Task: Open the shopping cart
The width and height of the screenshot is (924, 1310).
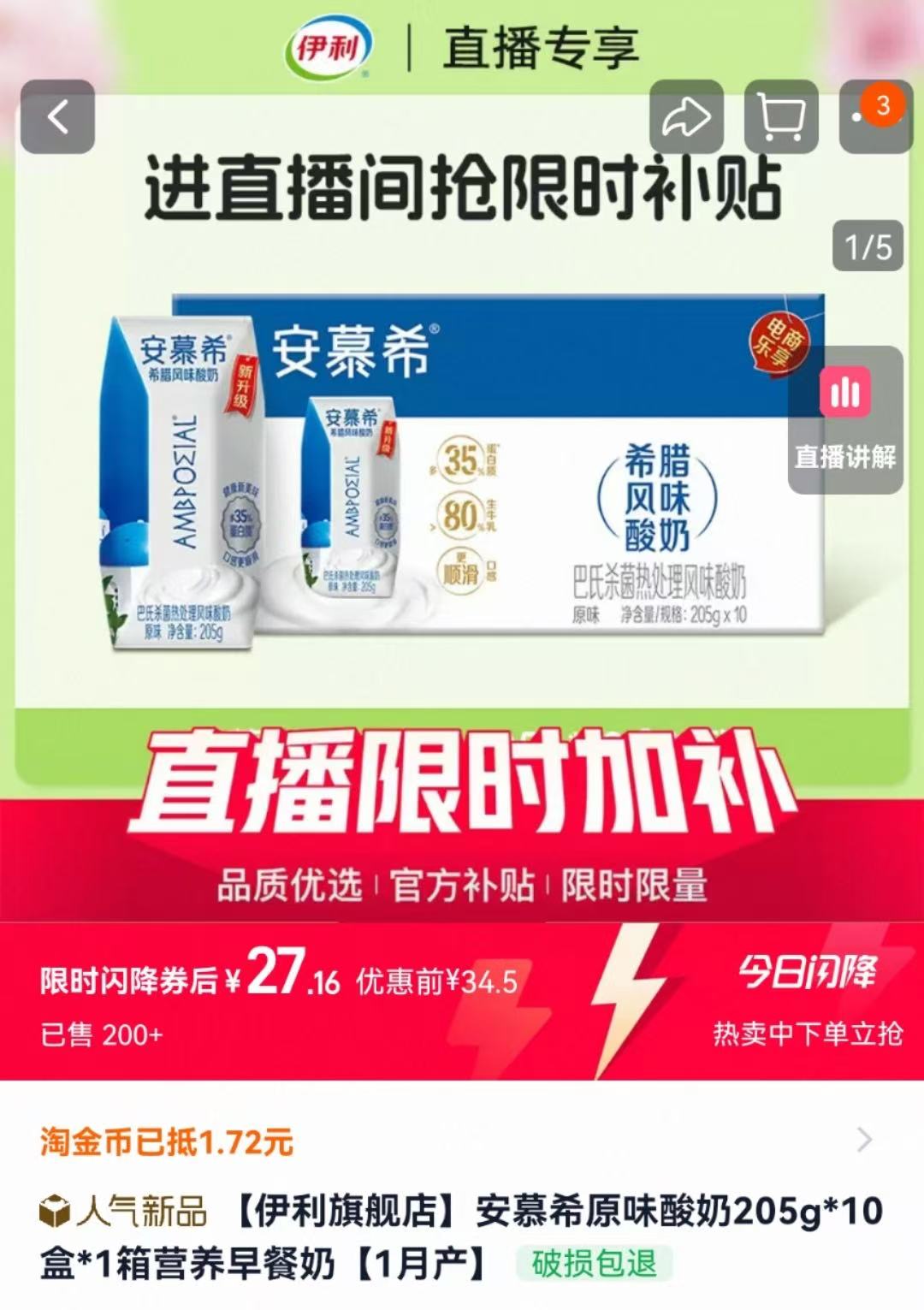Action: [781, 117]
